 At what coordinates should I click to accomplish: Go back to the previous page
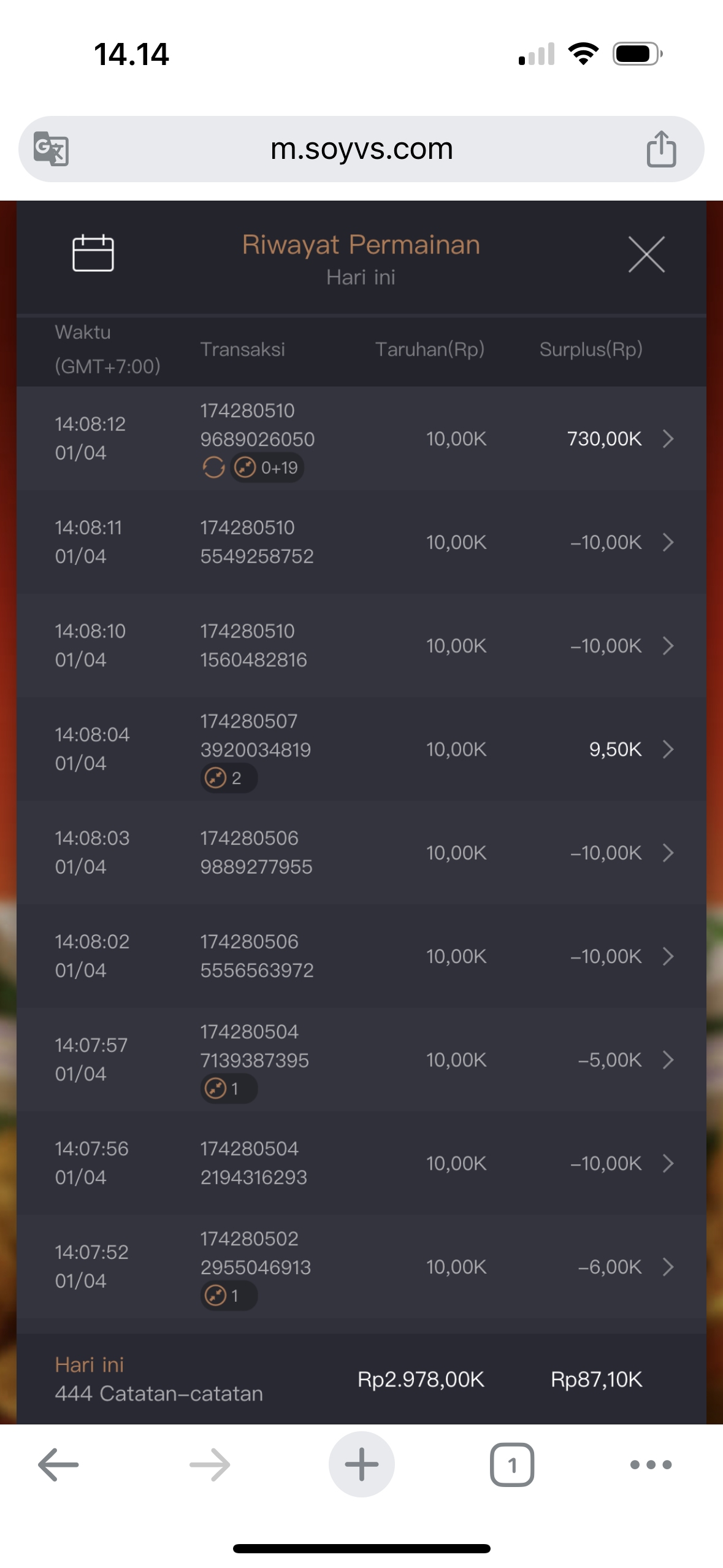[58, 1465]
